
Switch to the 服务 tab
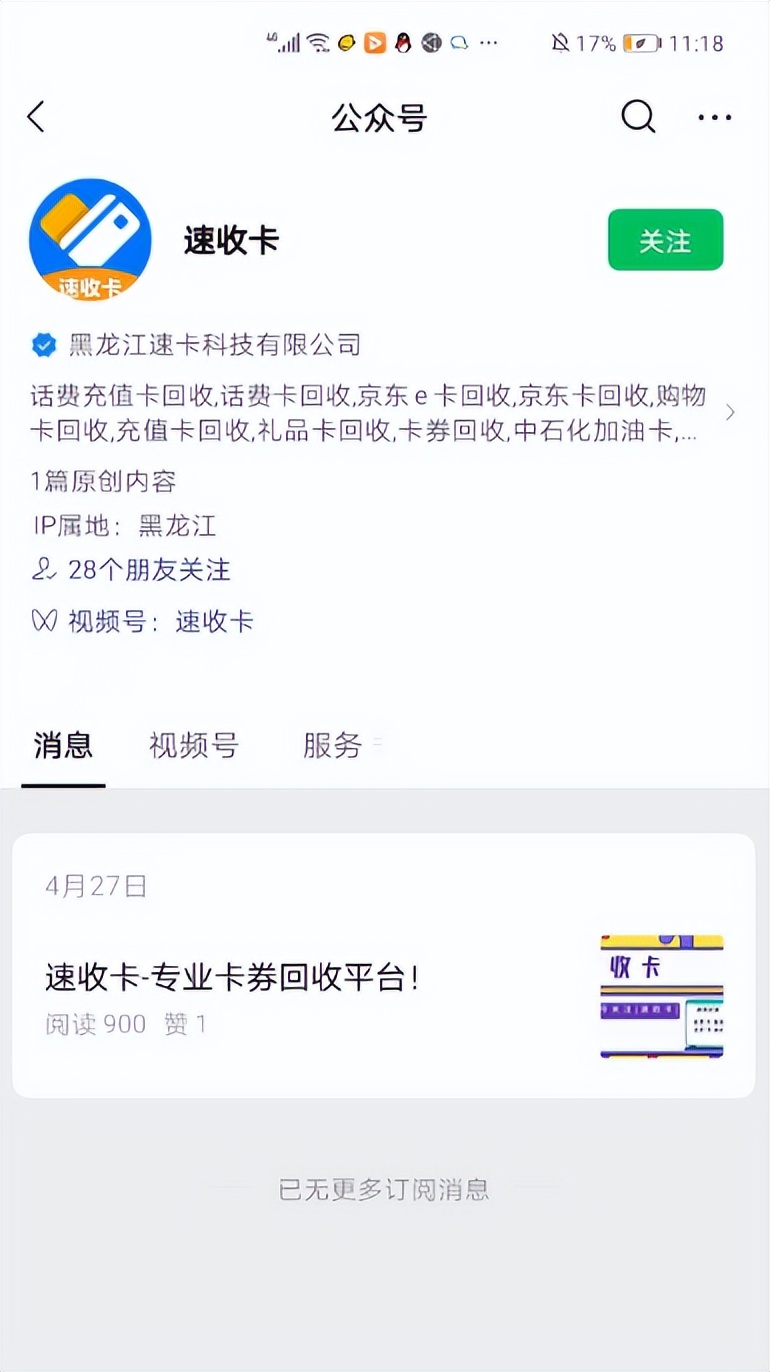click(x=331, y=745)
